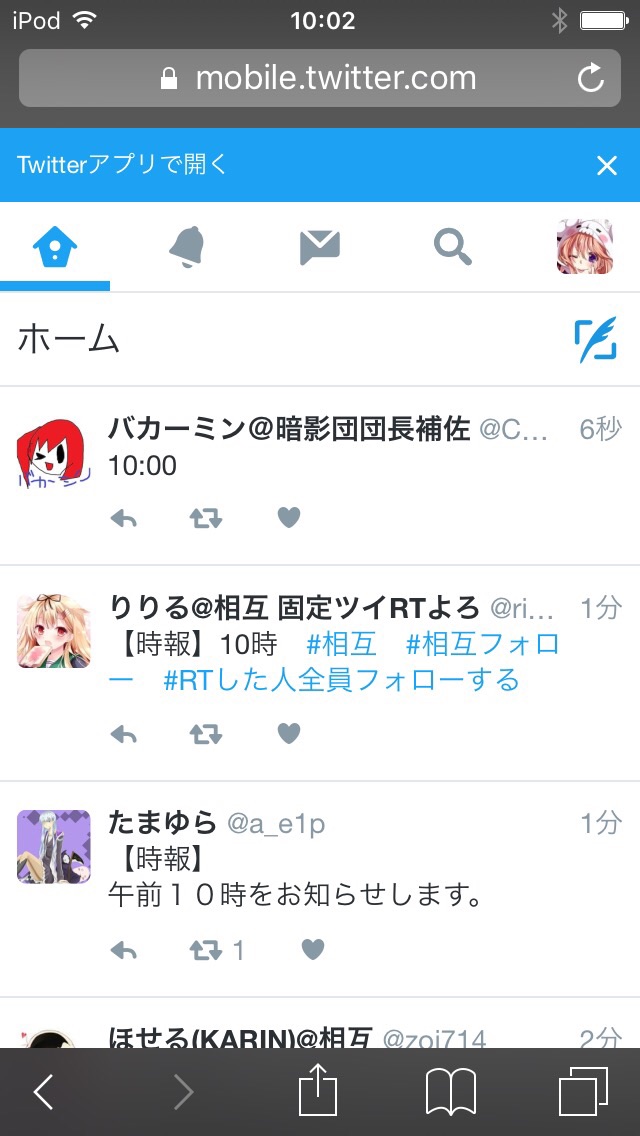Like りりる's 時報 tweet
This screenshot has width=640, height=1136.
tap(289, 734)
